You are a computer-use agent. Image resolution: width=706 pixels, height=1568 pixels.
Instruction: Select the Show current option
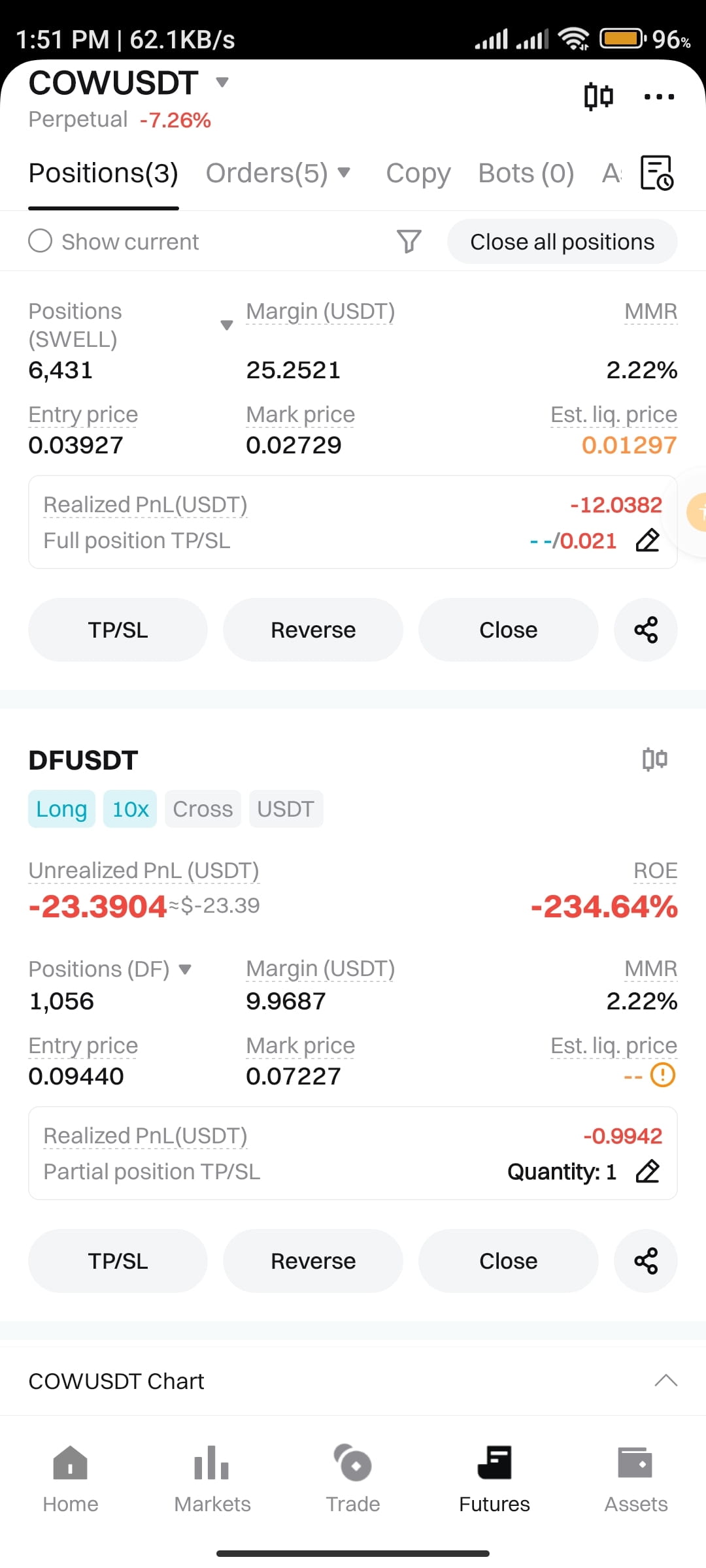tap(114, 241)
